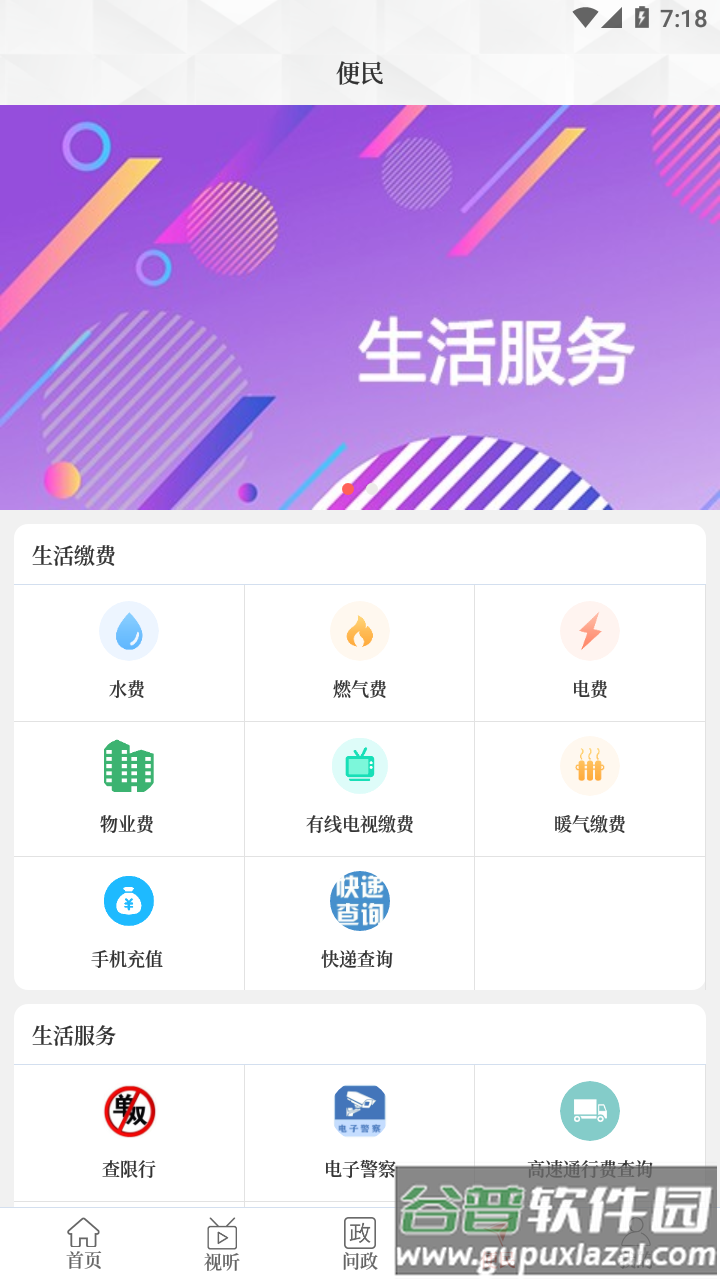Select 燃气费 gas bill payment

360,652
